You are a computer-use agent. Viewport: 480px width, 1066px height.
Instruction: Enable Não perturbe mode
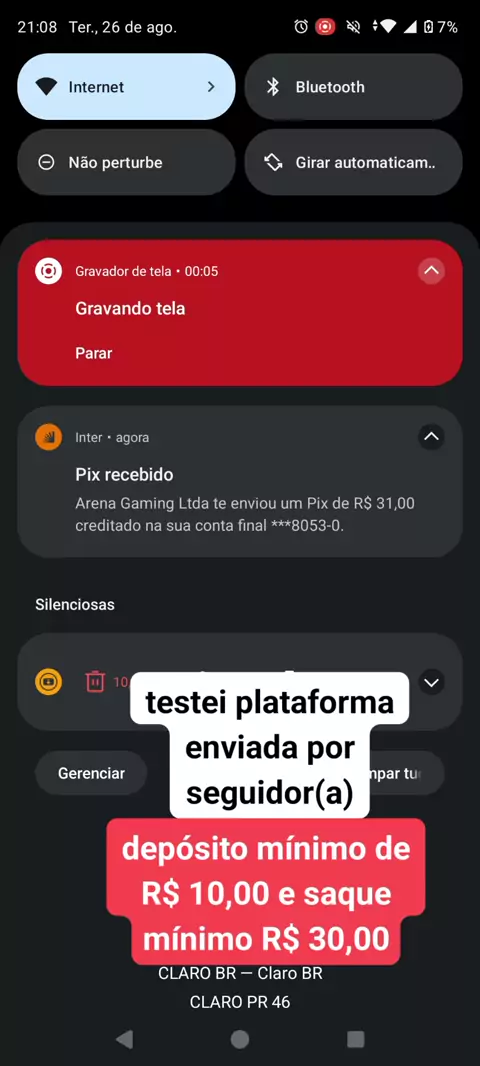(126, 162)
